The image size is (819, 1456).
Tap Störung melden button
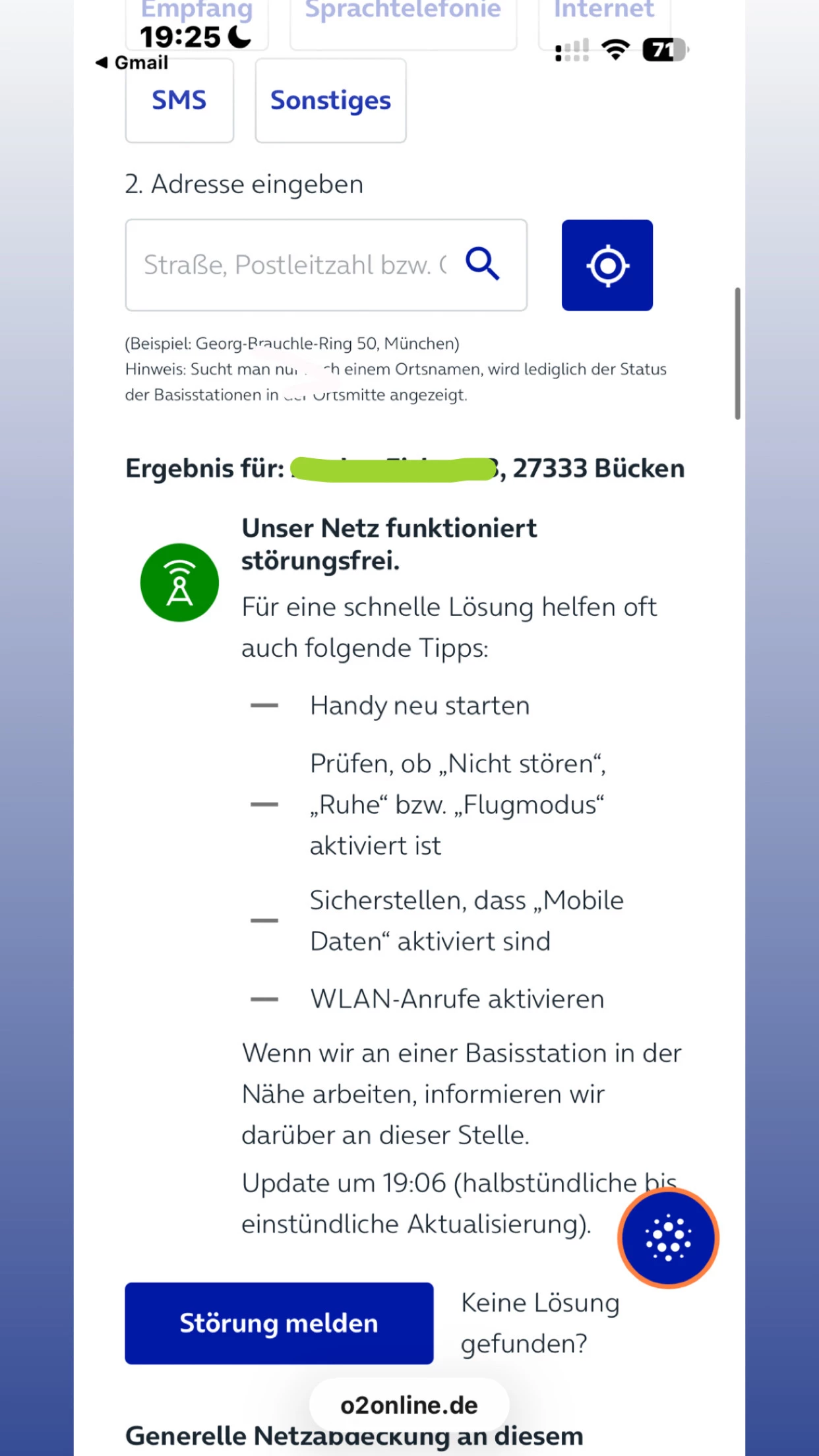click(279, 1323)
